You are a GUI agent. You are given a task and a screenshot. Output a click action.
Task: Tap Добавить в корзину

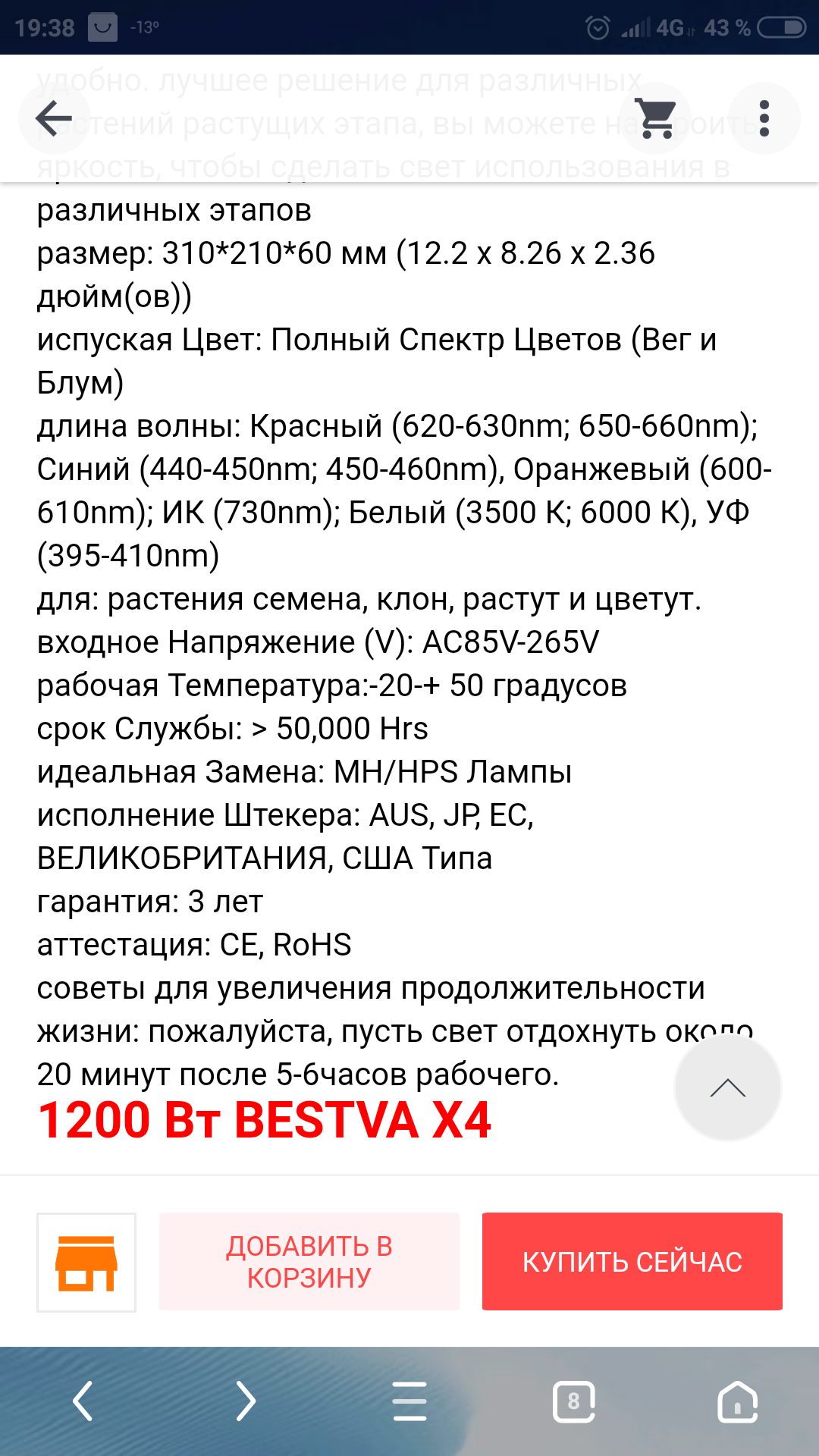click(x=309, y=1262)
